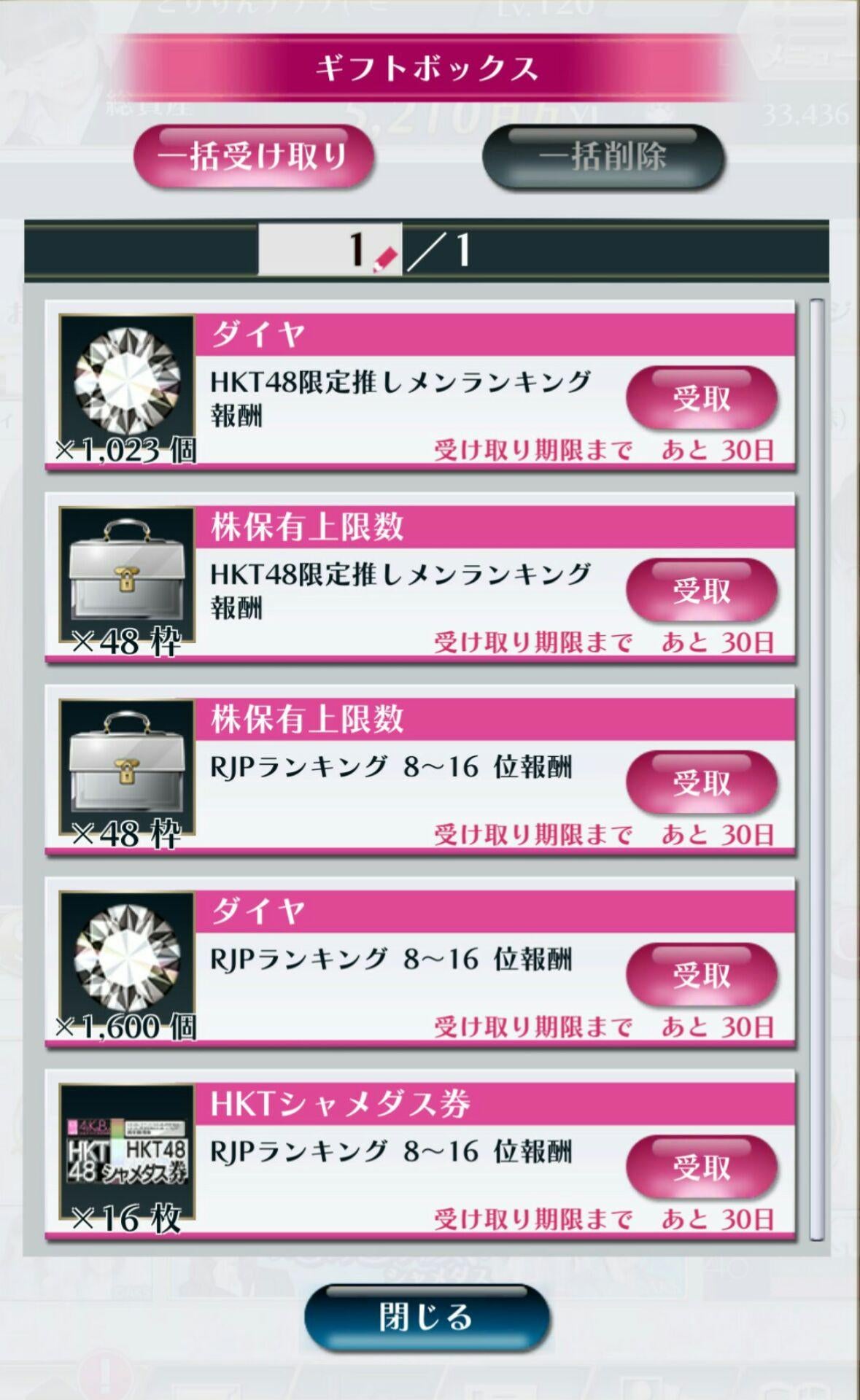Receive the HKTシャメダス券 reward

[701, 1167]
